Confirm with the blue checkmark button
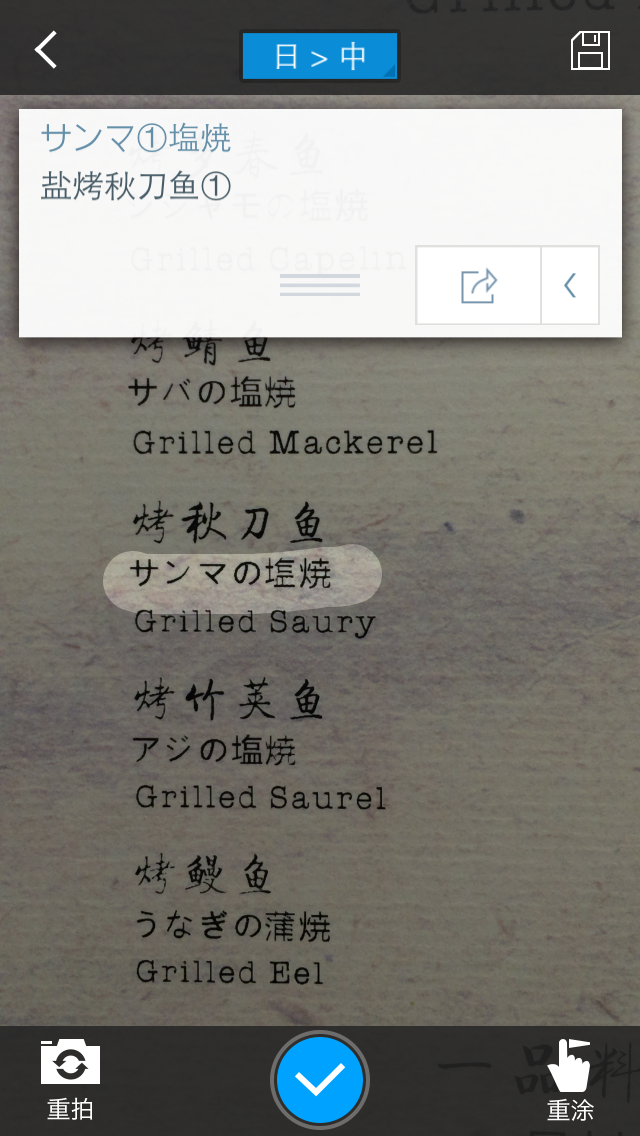This screenshot has height=1136, width=640. click(x=320, y=1079)
